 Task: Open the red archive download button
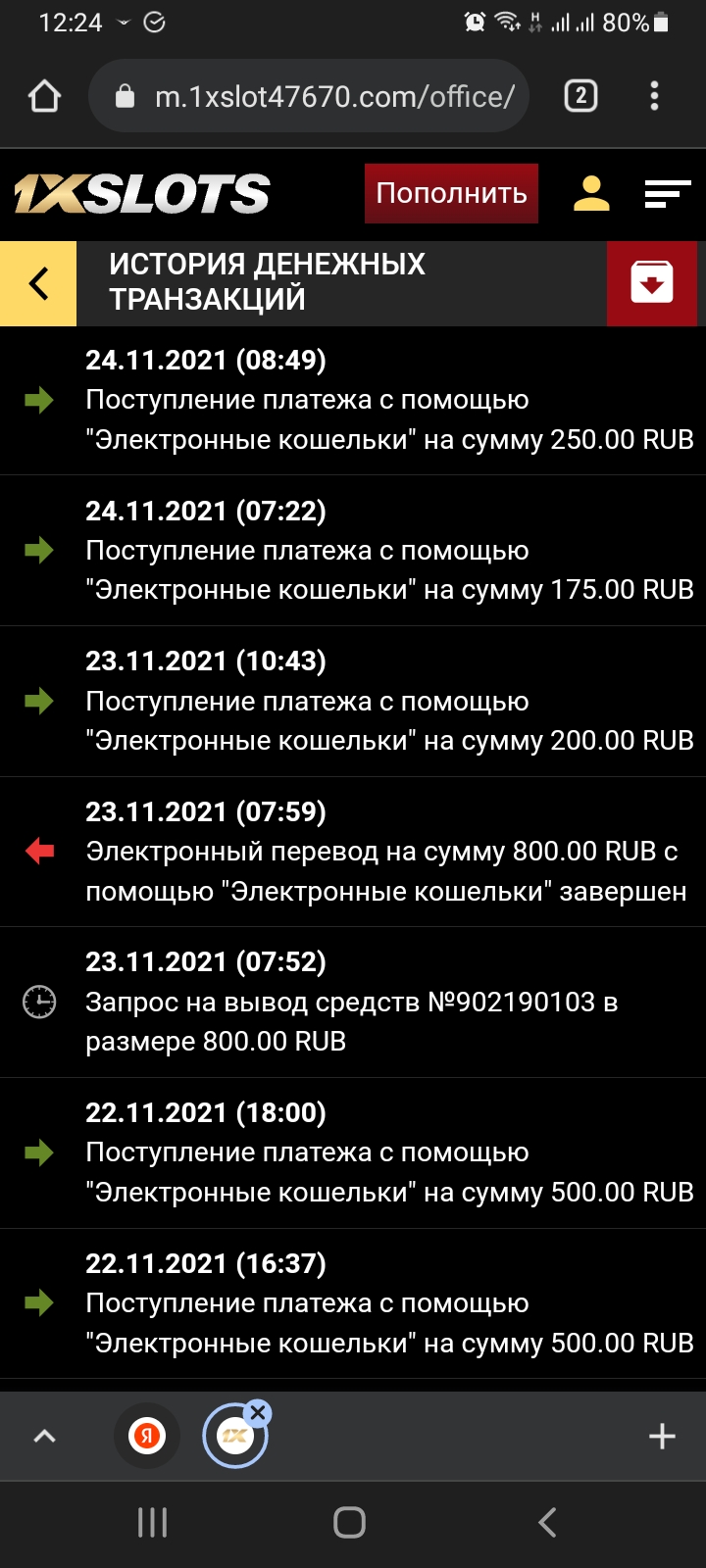tap(651, 283)
